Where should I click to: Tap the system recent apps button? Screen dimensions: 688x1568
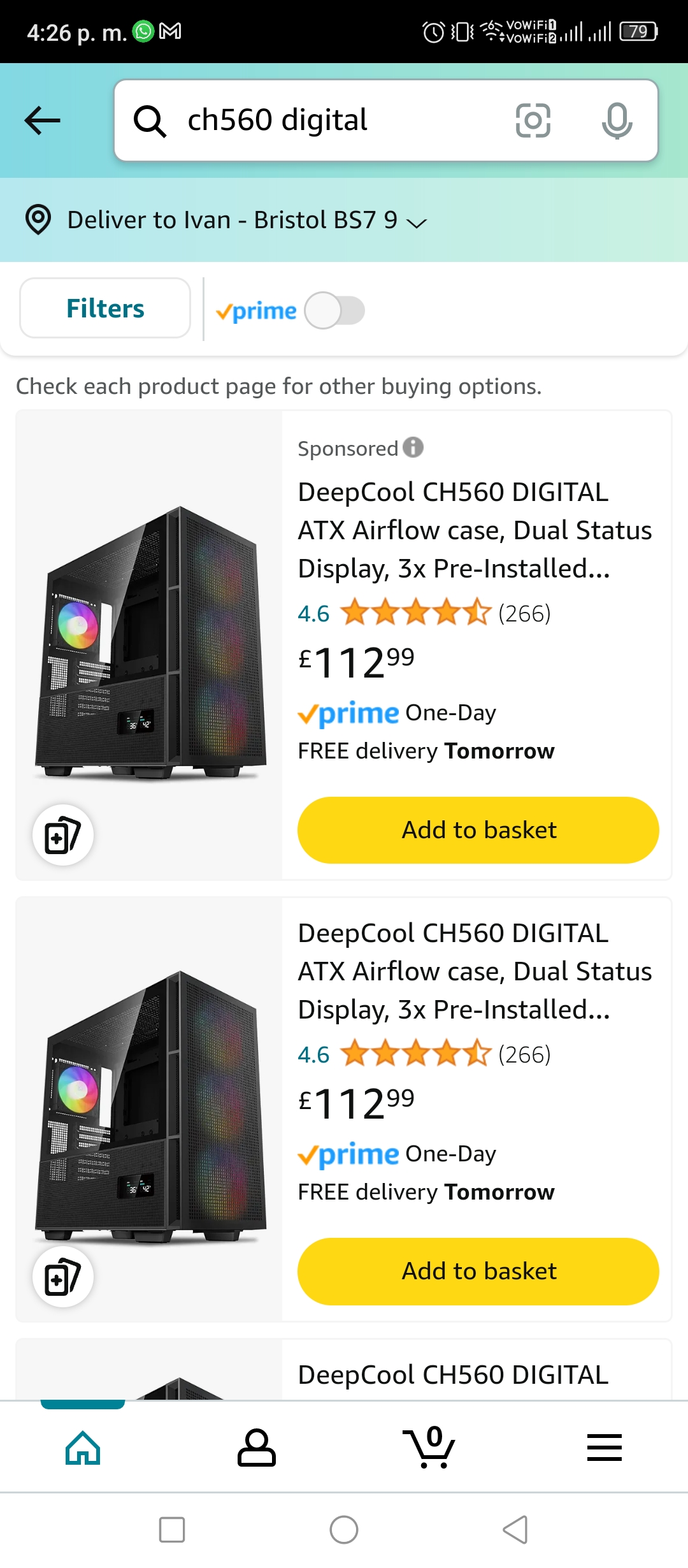pos(172,1530)
